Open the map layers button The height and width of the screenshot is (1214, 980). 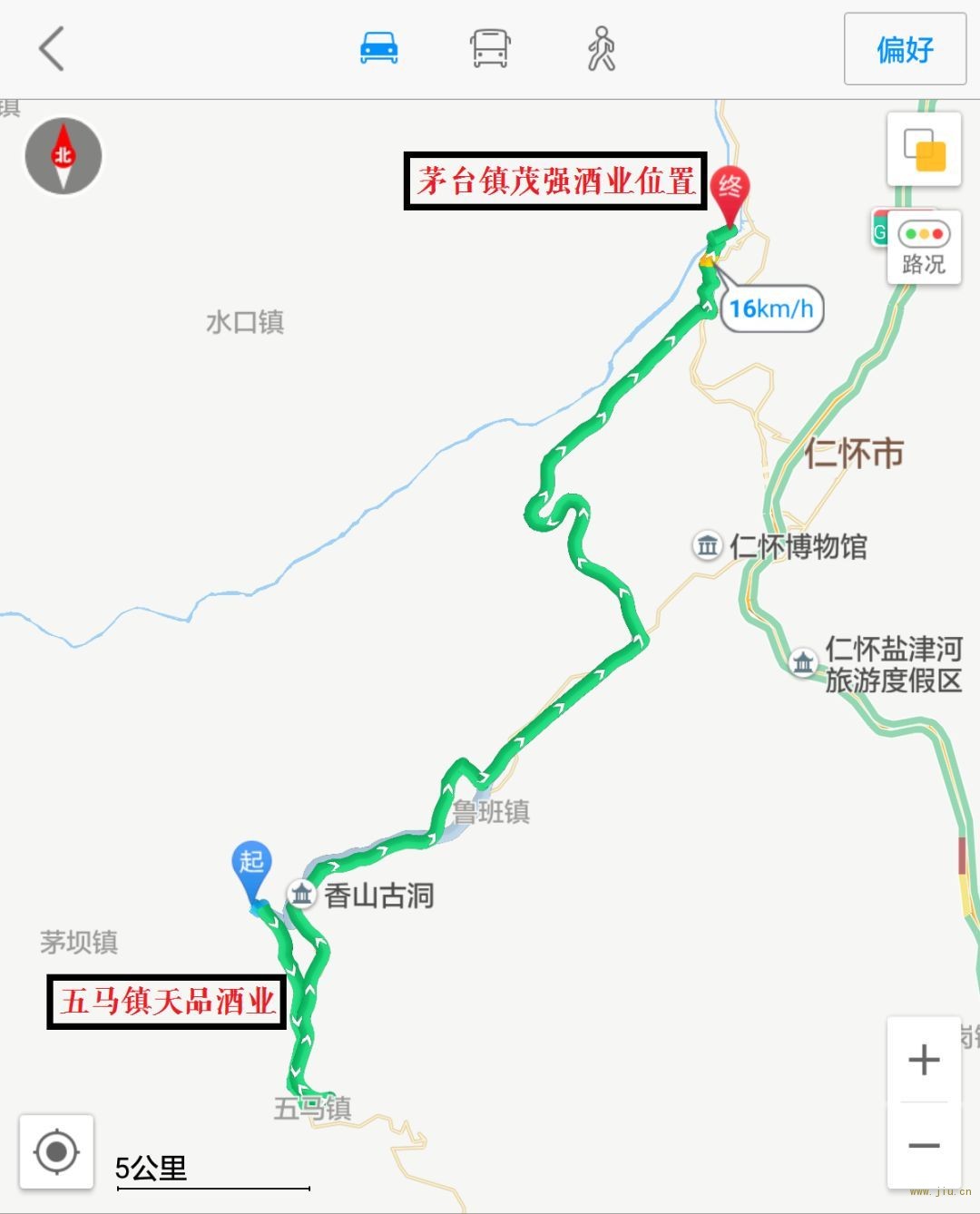[x=924, y=150]
